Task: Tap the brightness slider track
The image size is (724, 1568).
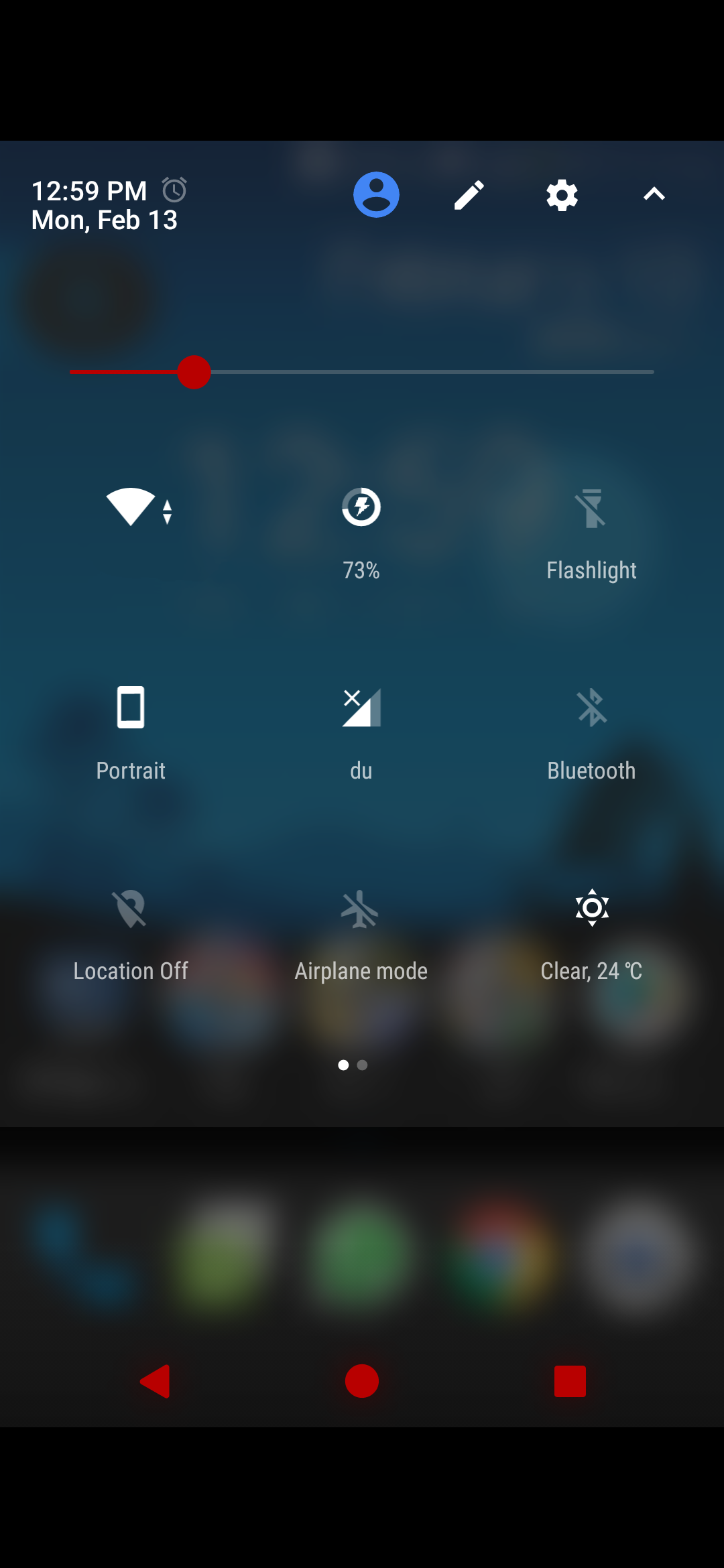Action: (x=362, y=372)
